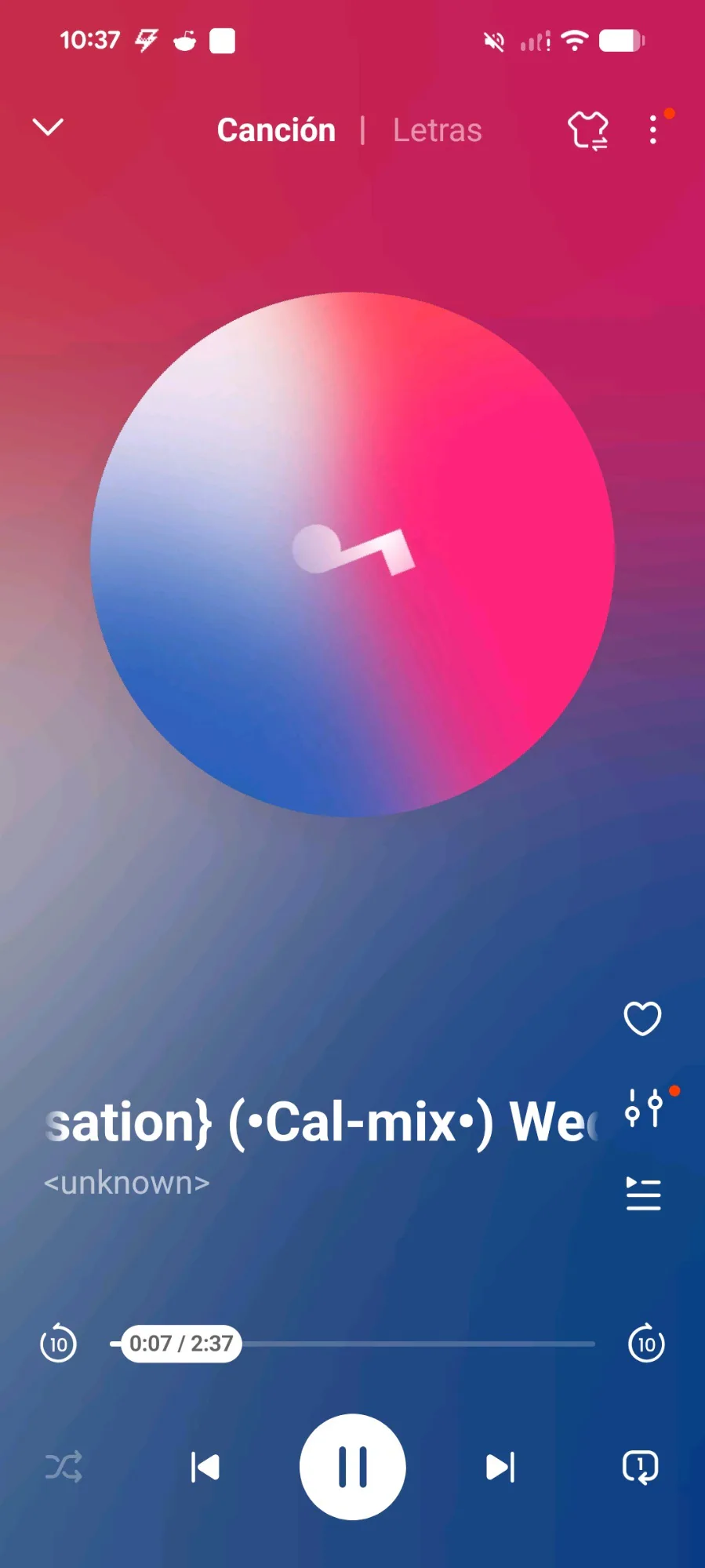This screenshot has height=1568, width=705.
Task: Open the three-dot overflow menu
Action: (x=653, y=130)
